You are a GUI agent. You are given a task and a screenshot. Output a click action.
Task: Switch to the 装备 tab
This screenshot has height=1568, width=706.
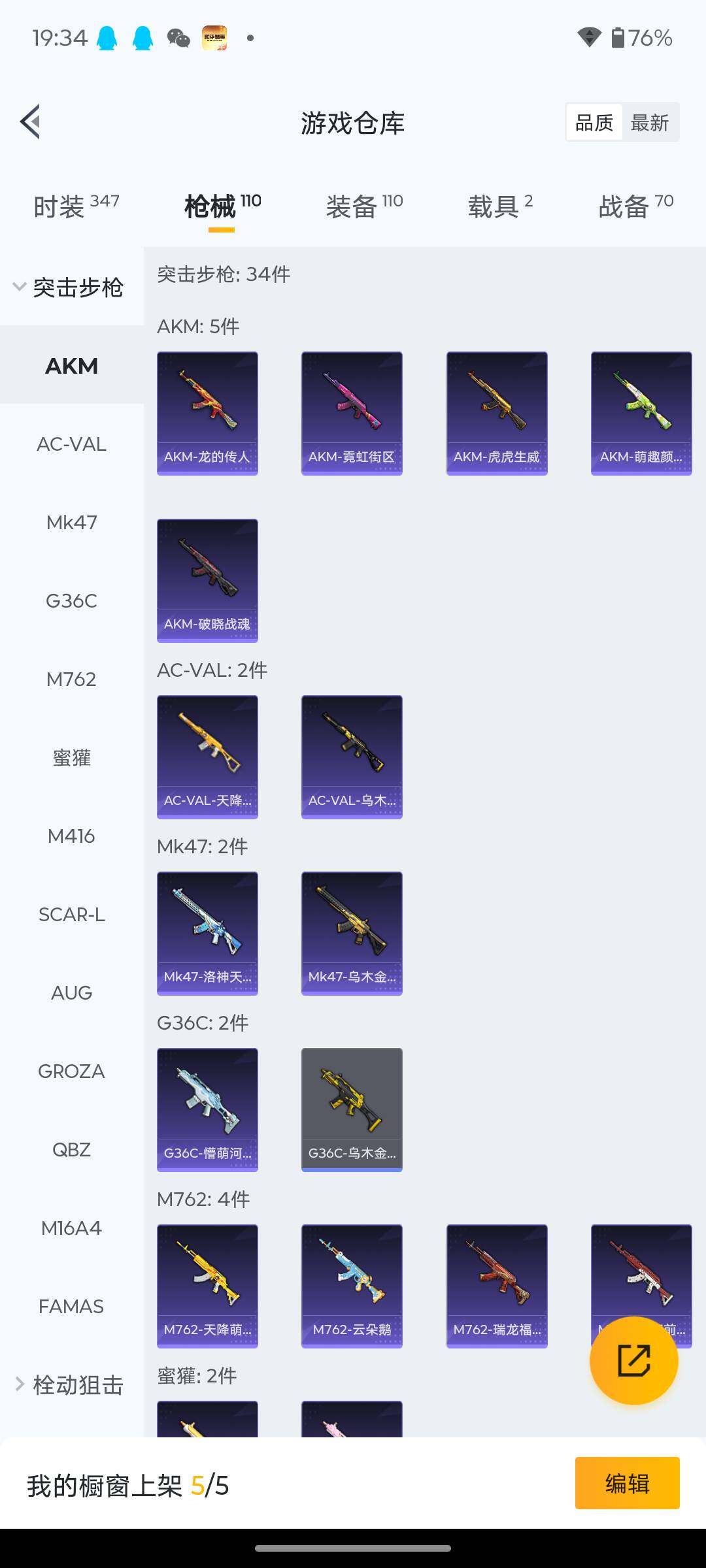(x=364, y=206)
